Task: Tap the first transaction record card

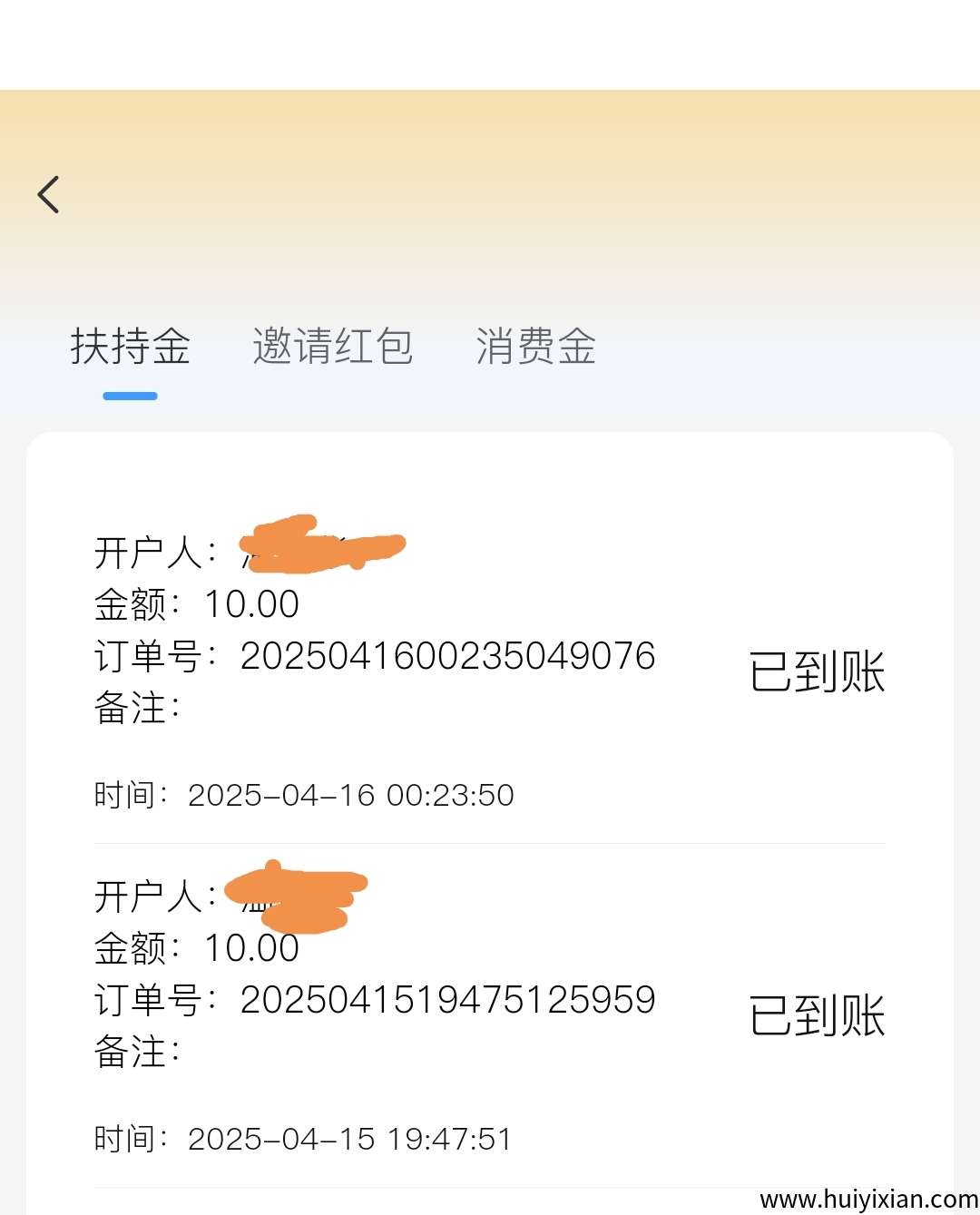Action: [x=490, y=635]
